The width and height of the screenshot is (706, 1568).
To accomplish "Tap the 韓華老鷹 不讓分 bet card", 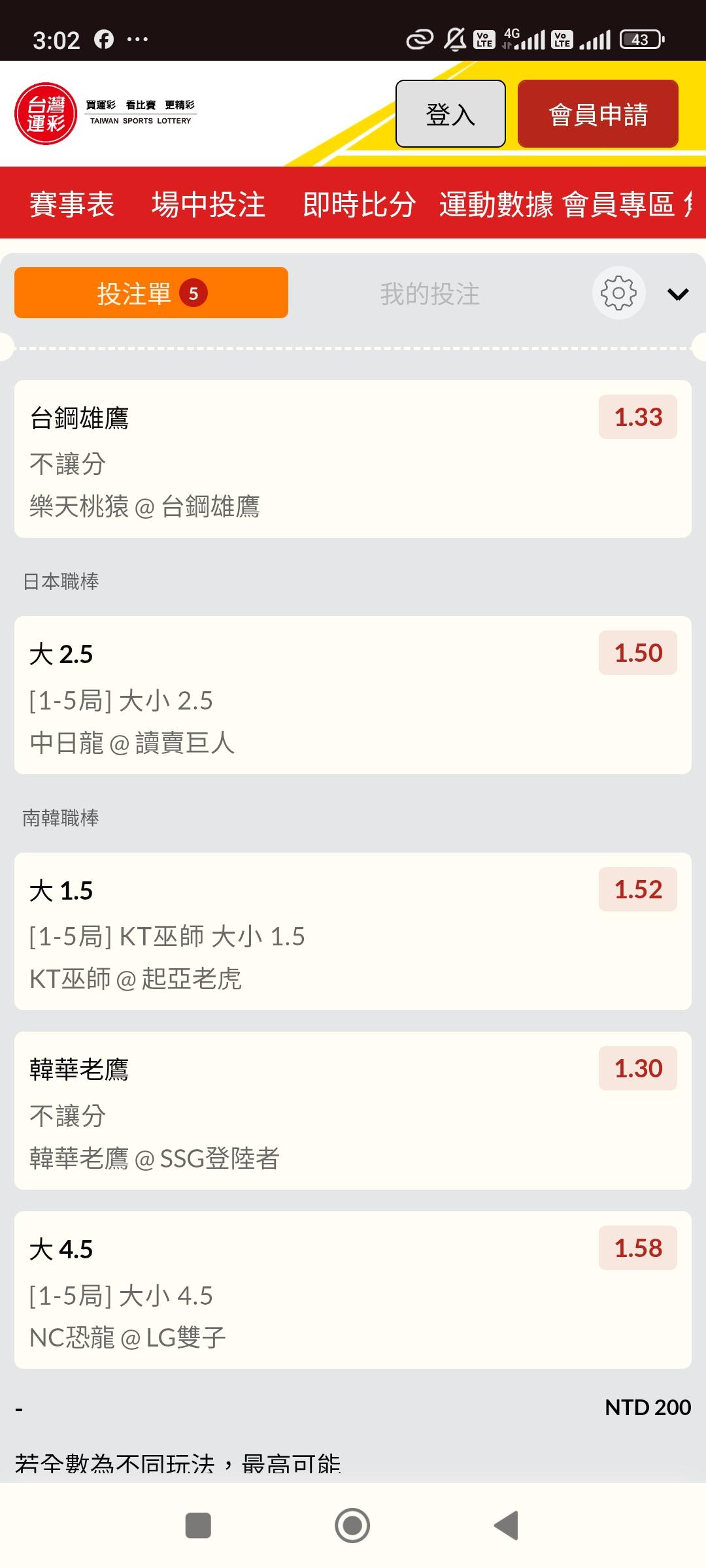I will (352, 1110).
